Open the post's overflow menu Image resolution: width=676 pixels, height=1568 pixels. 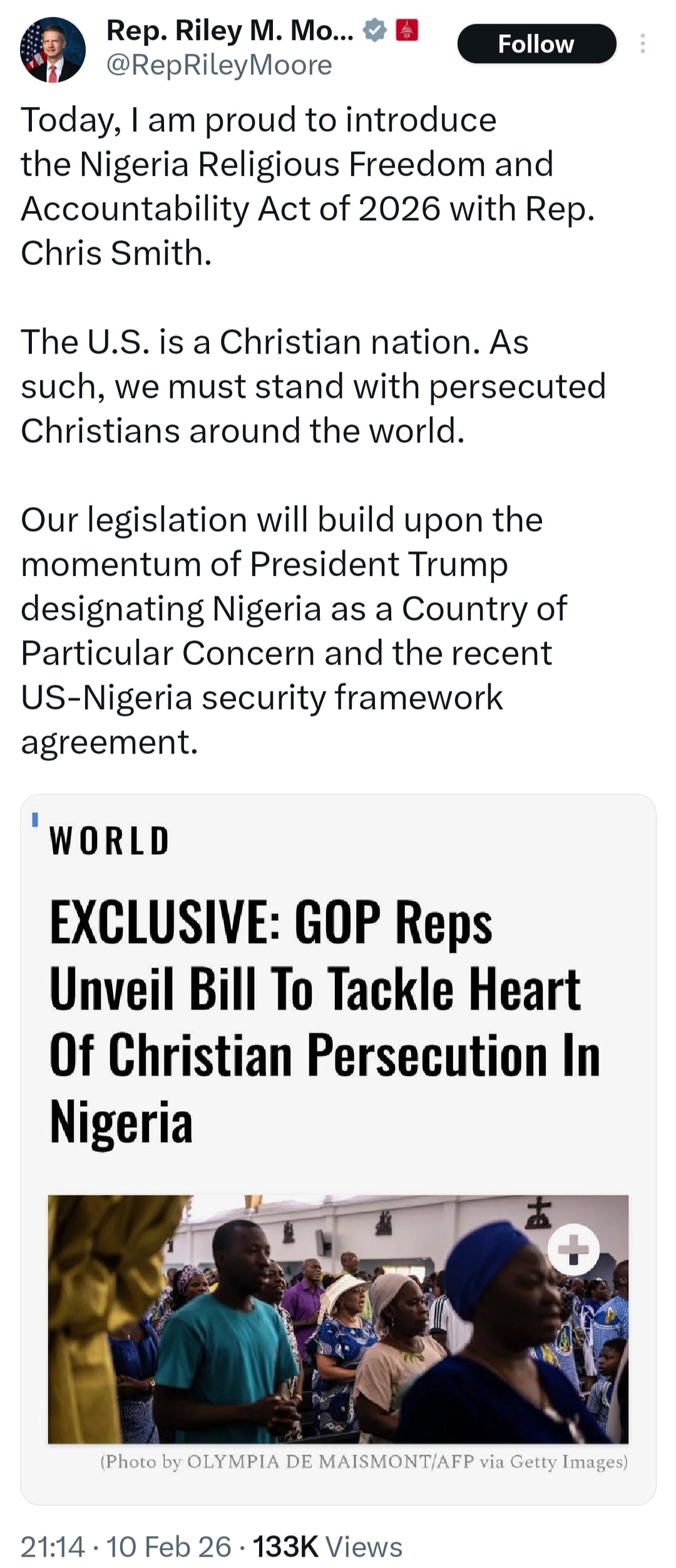pos(642,44)
